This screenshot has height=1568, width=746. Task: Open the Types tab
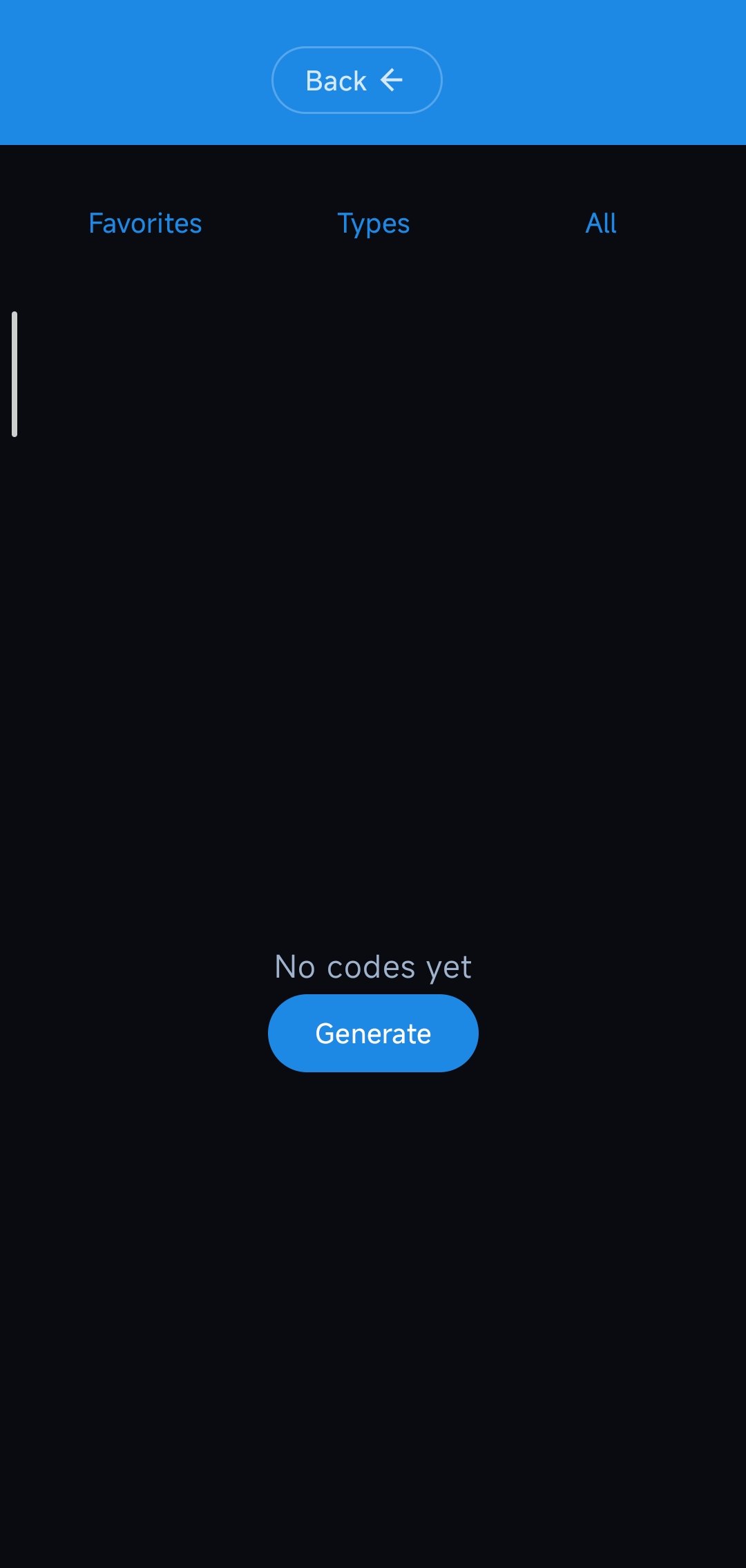[x=373, y=223]
